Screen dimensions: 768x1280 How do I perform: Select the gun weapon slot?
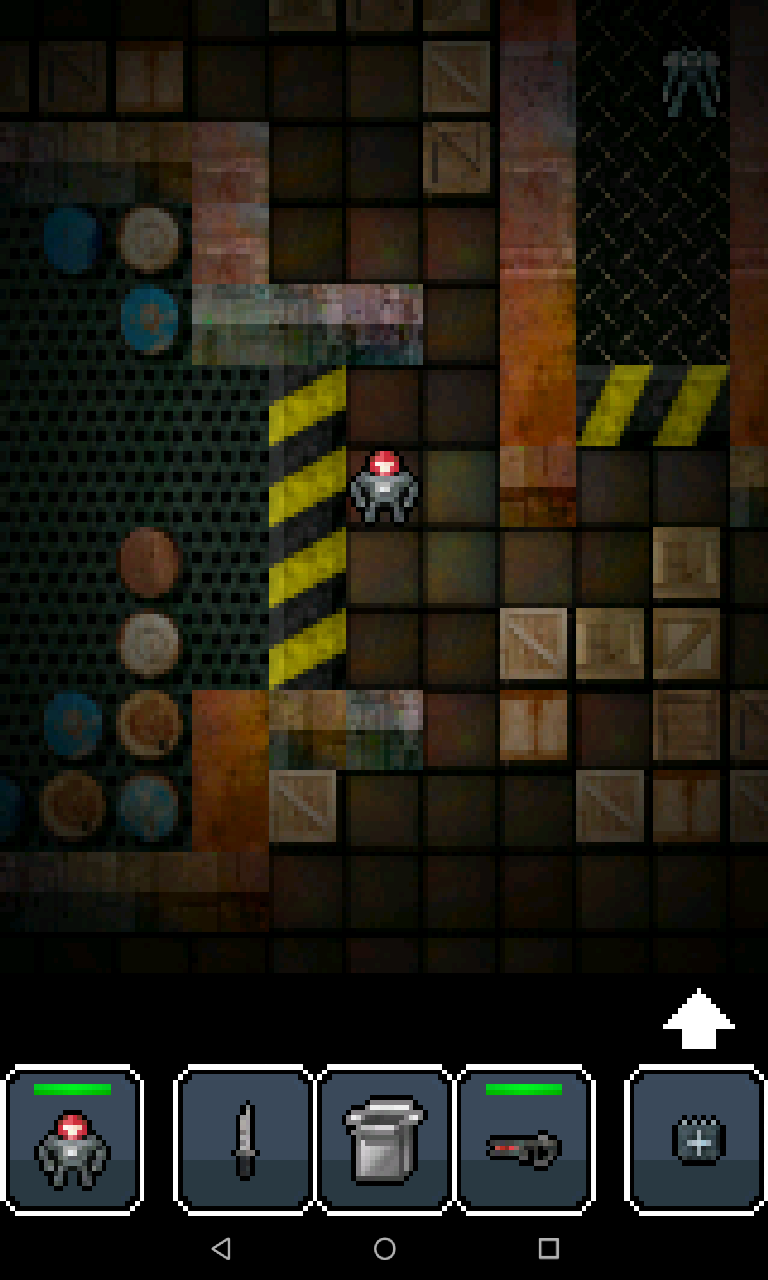pyautogui.click(x=525, y=1140)
